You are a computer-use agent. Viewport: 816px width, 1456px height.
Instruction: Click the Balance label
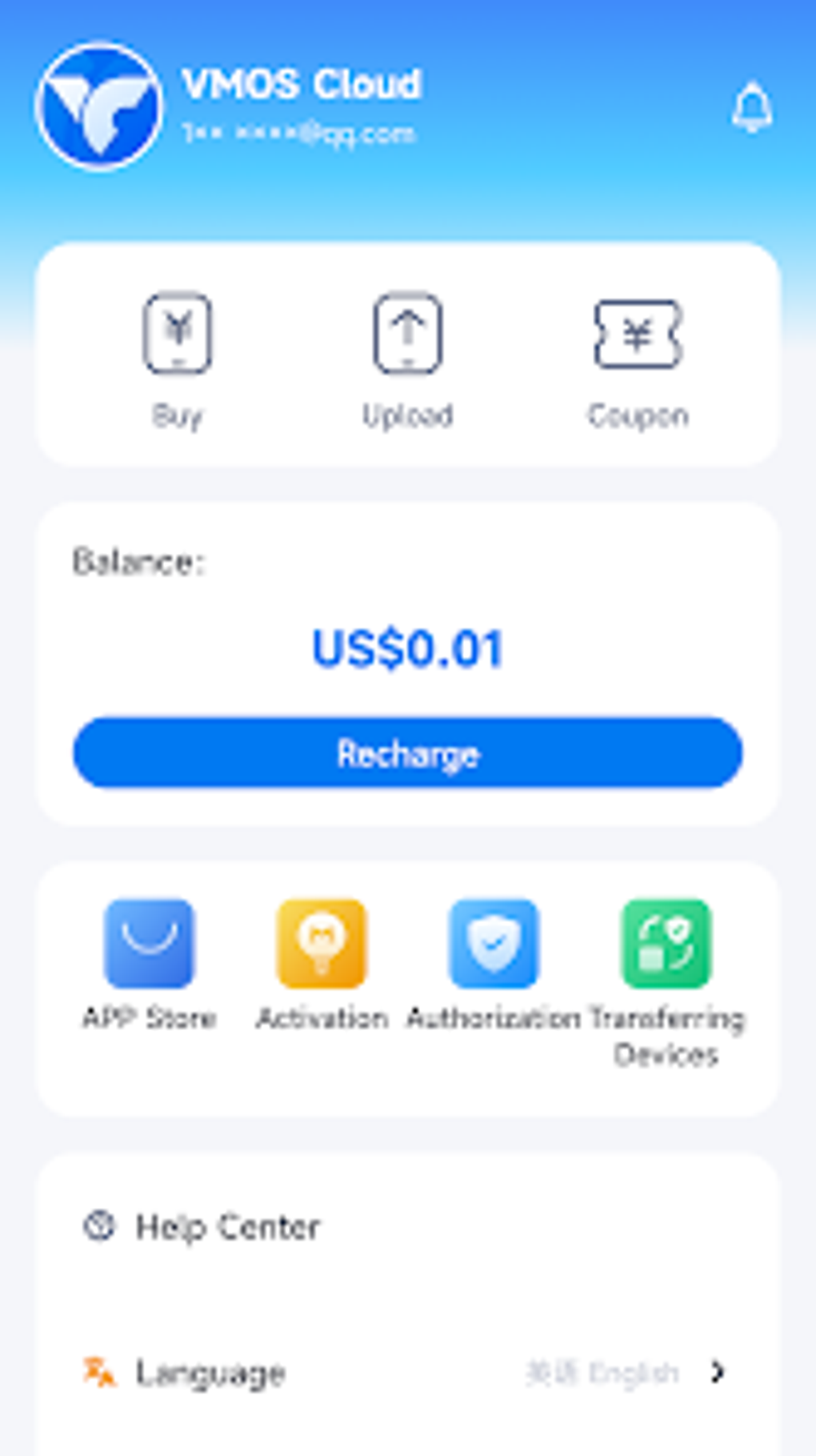coord(138,563)
